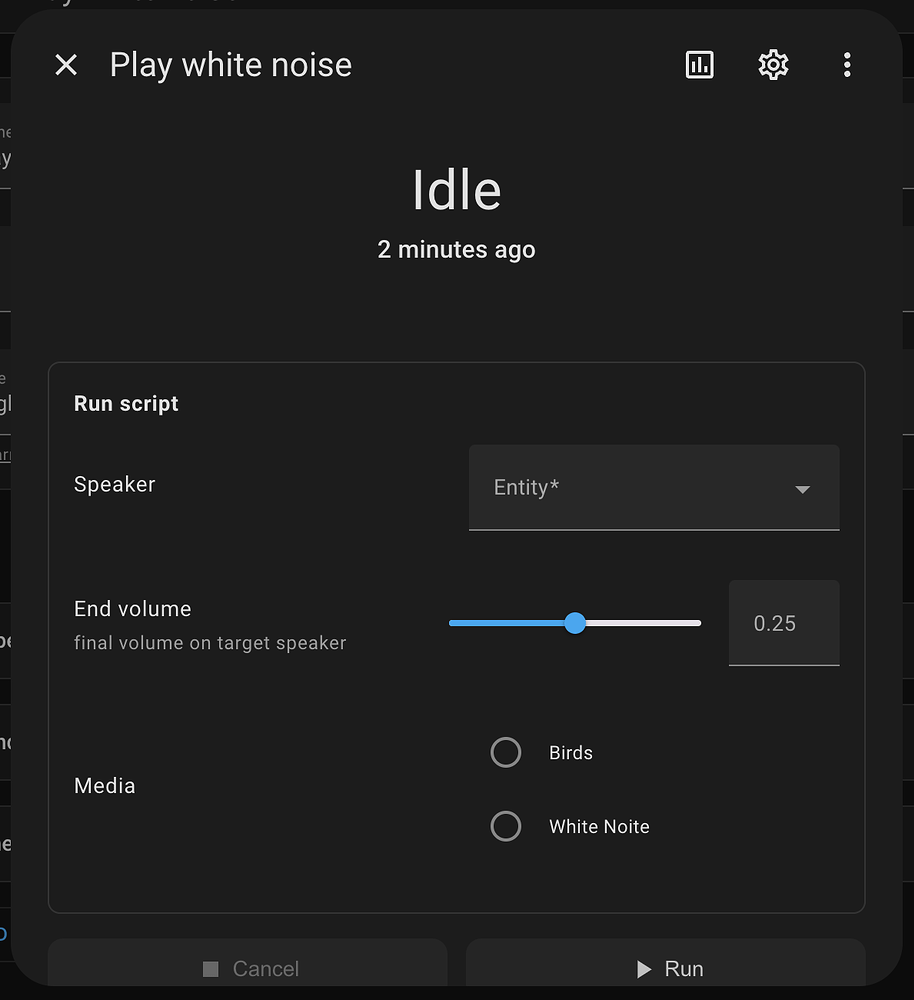Screen dimensions: 914x1000
Task: Run the script
Action: click(666, 967)
